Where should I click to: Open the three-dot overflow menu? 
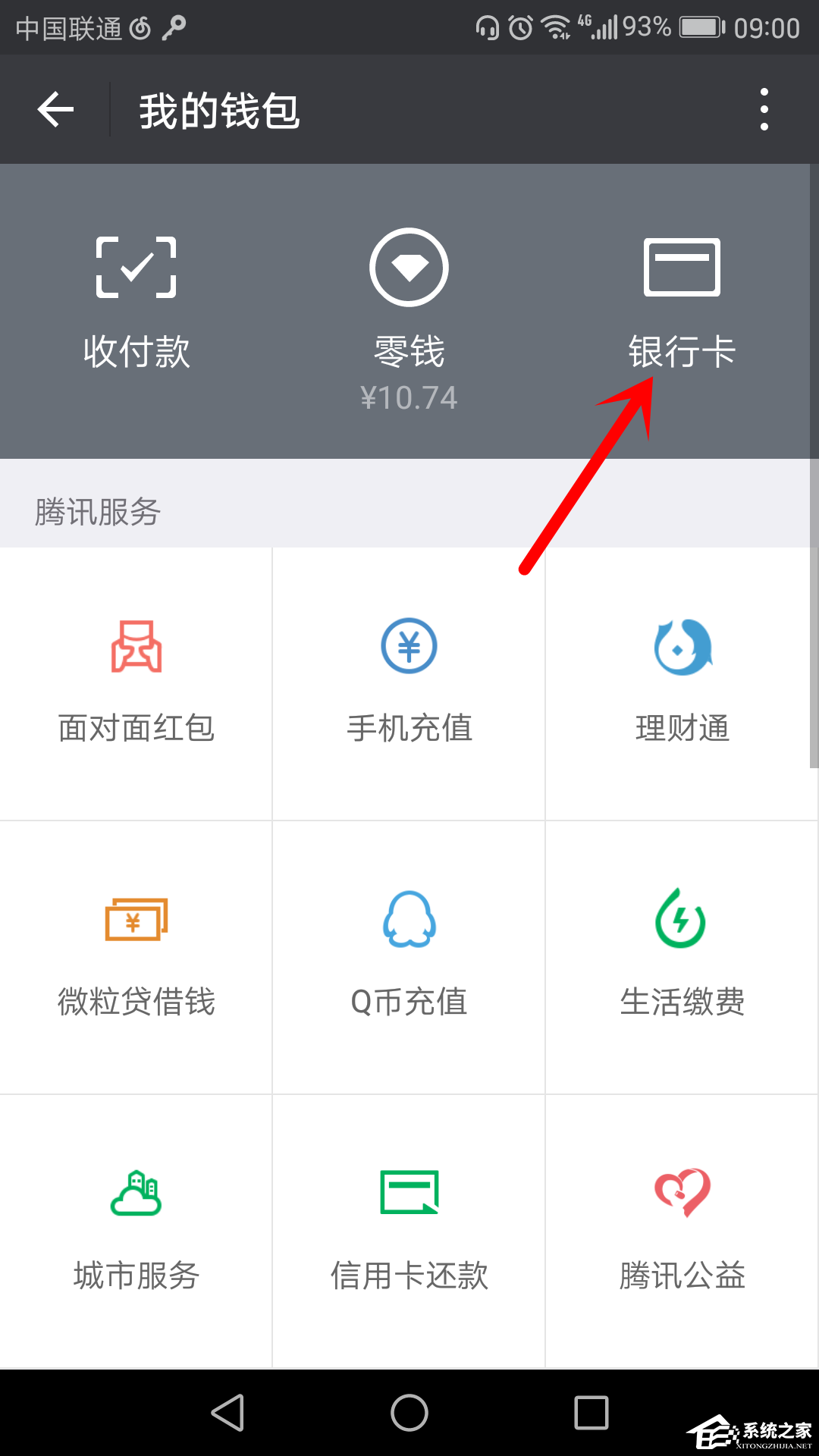pos(764,109)
